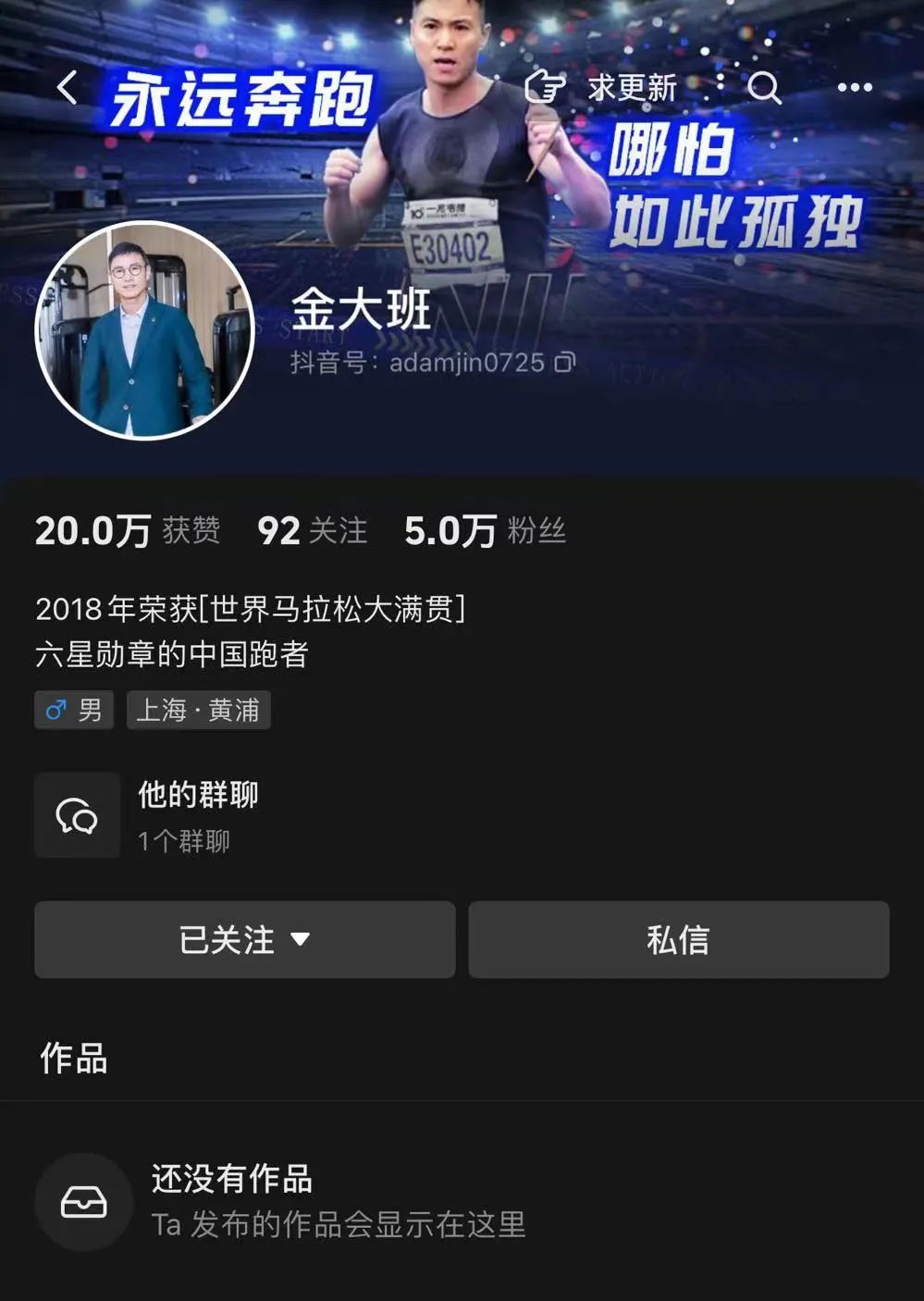Tap the pointing-finger icon beside 求更新
924x1301 pixels.
point(544,87)
